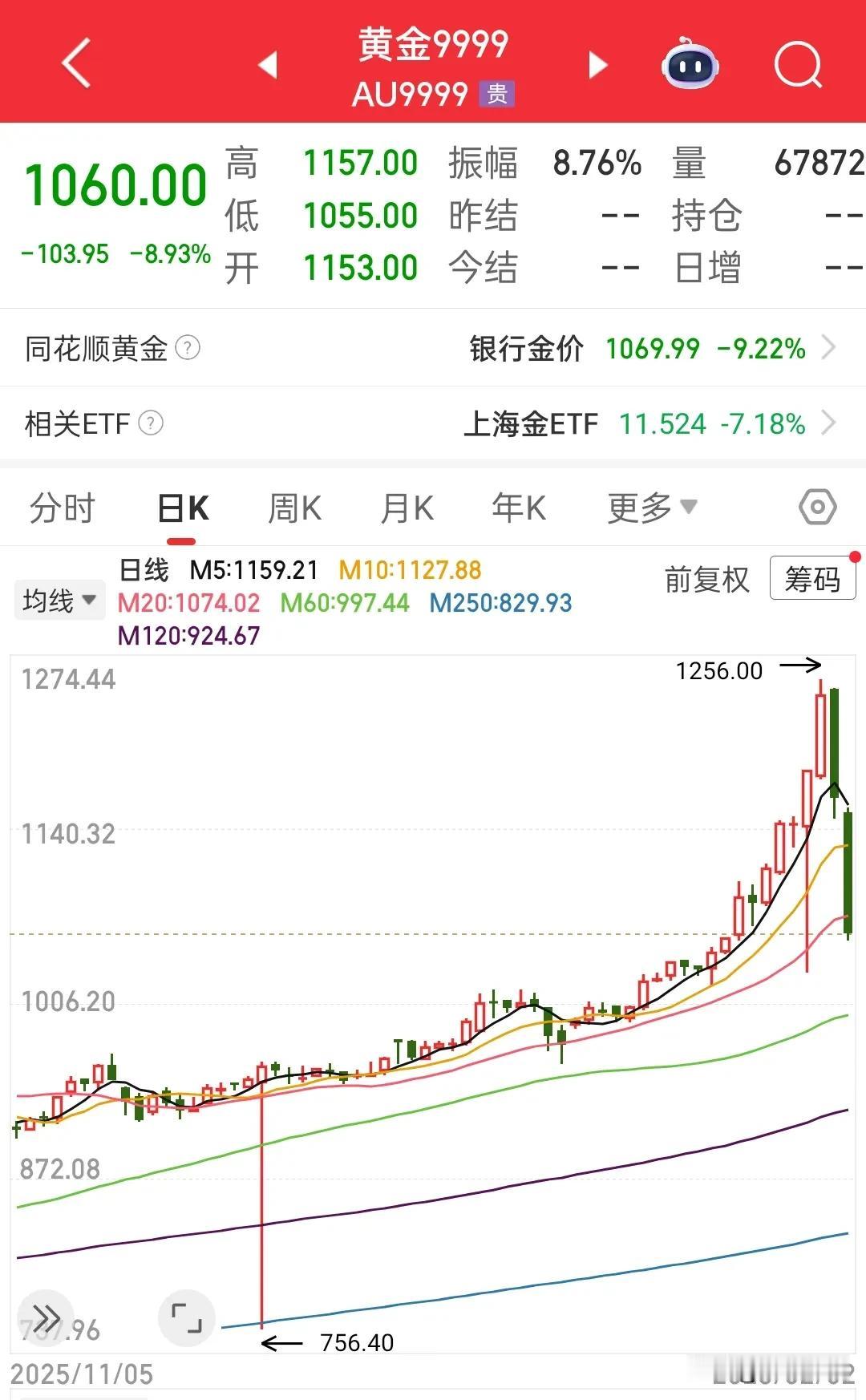Switch to previous stock with left arrow
866x1400 pixels.
(269, 66)
